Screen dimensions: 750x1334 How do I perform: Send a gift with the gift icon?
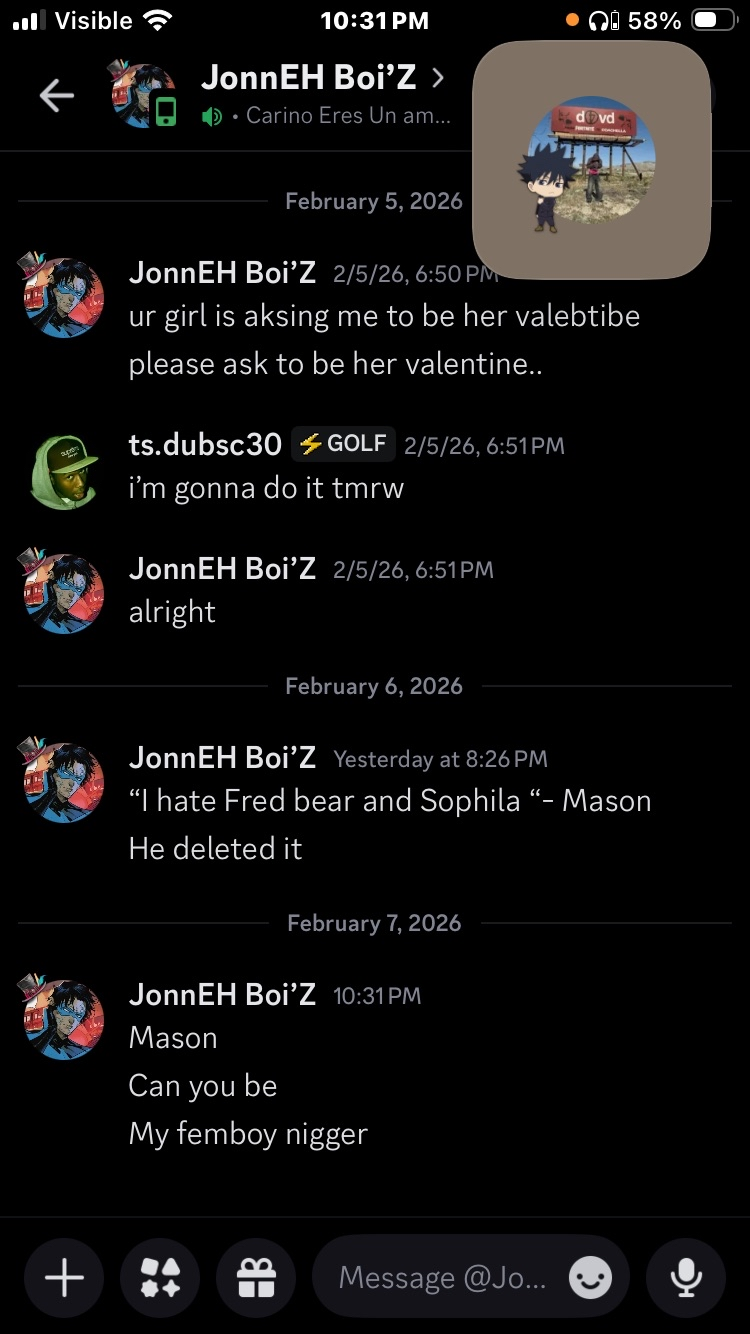(x=256, y=1277)
